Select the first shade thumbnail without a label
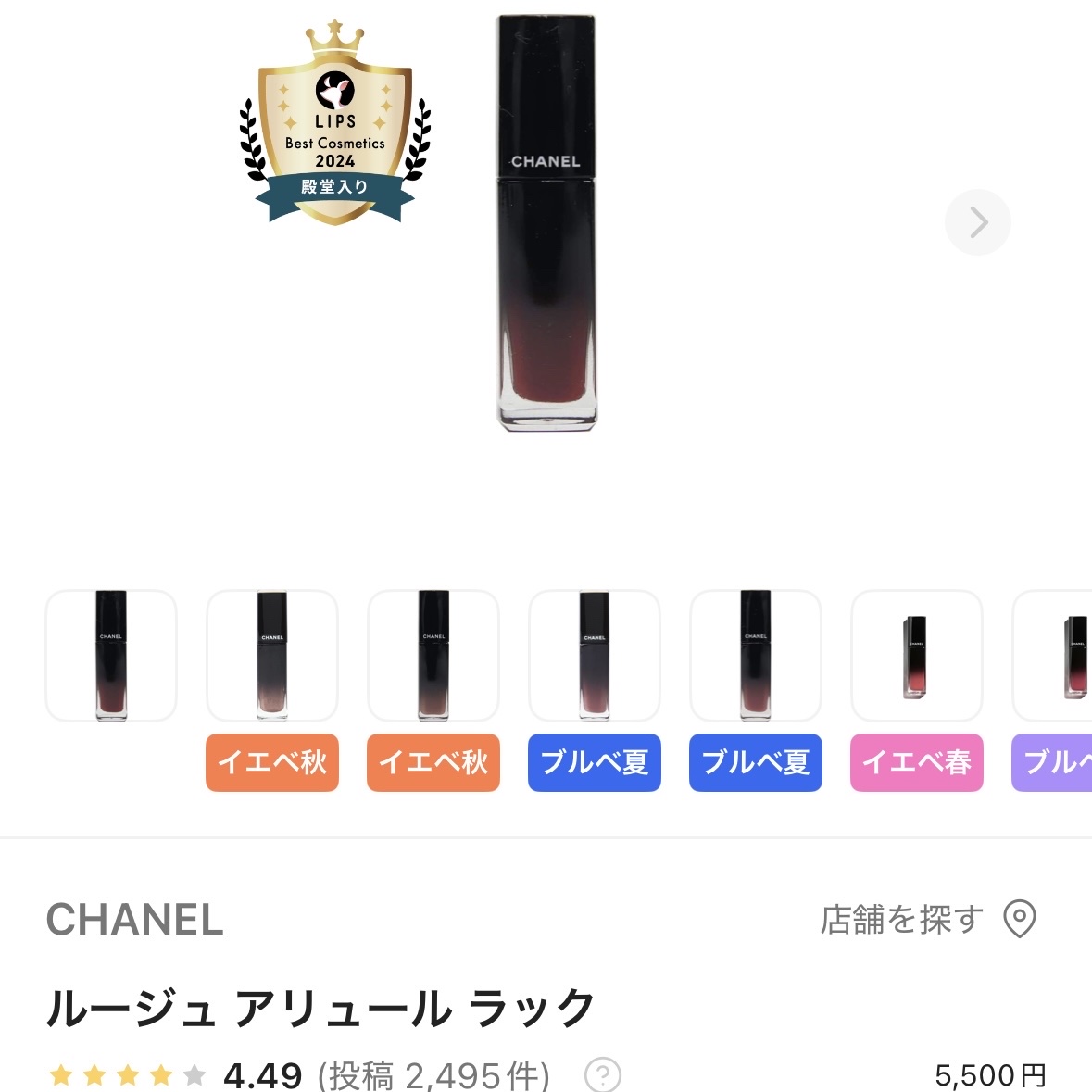Screen dimensions: 1092x1092 coord(111,656)
